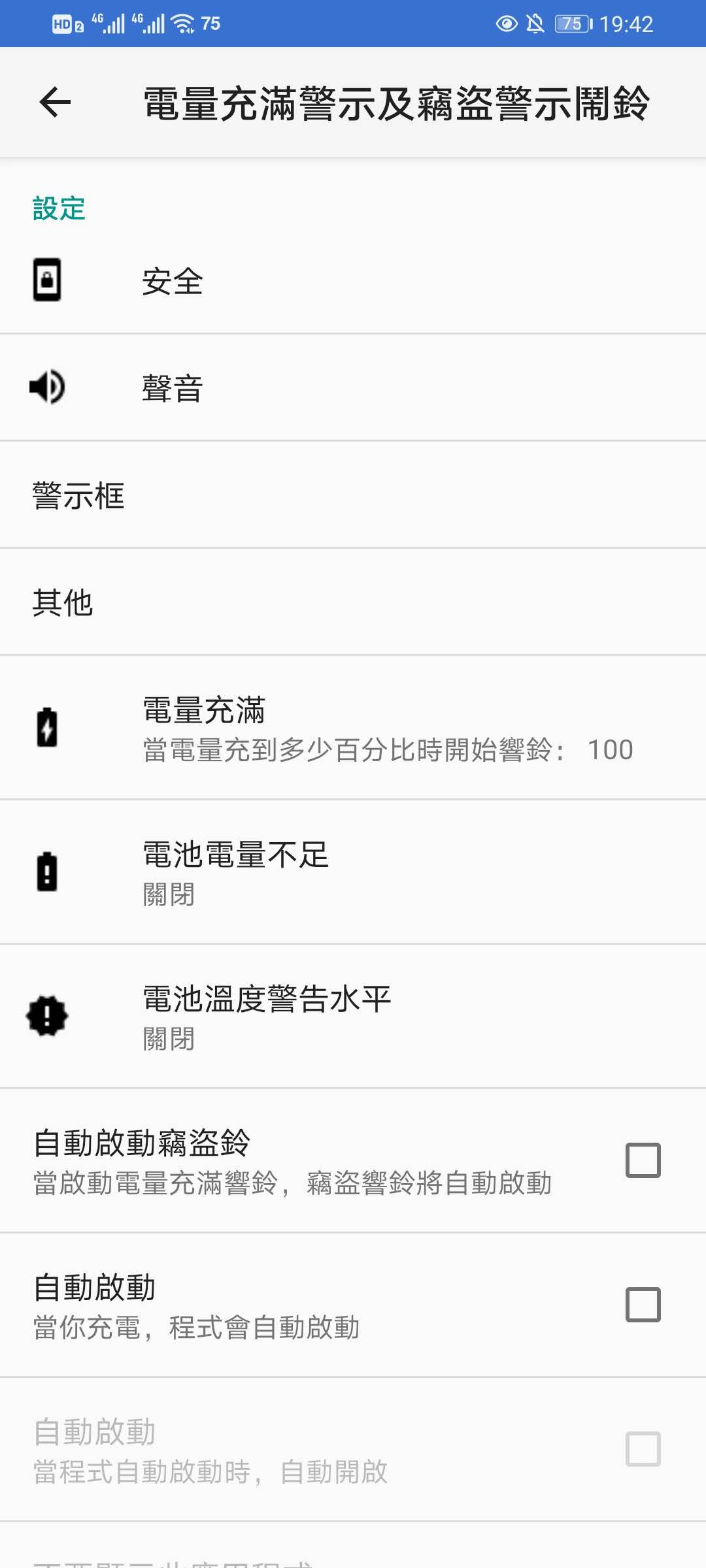
Task: Tap the back arrow in the top bar
Action: coord(56,103)
